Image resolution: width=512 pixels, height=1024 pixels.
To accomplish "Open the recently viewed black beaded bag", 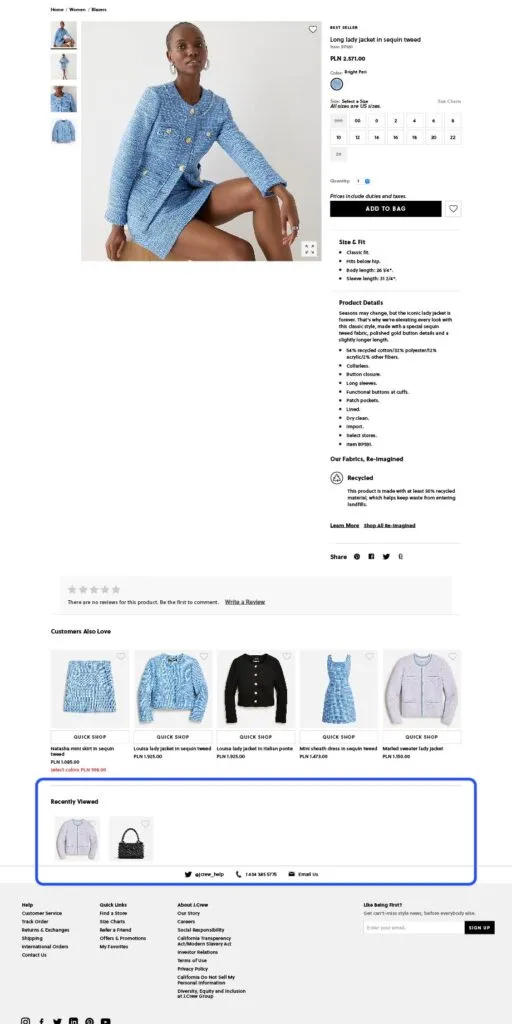I will [131, 838].
